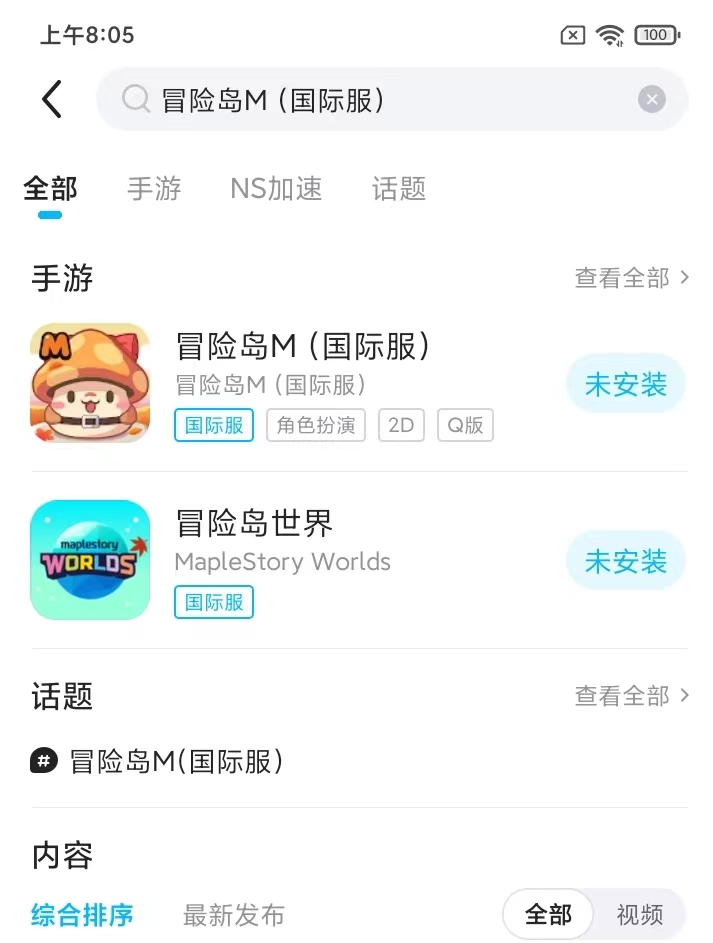
Task: Open the 冒险岛M (国际服) game entry
Action: click(302, 346)
